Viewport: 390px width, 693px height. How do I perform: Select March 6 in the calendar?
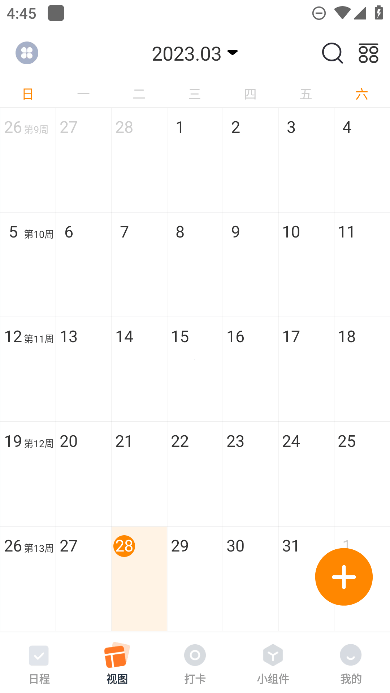pos(84,264)
